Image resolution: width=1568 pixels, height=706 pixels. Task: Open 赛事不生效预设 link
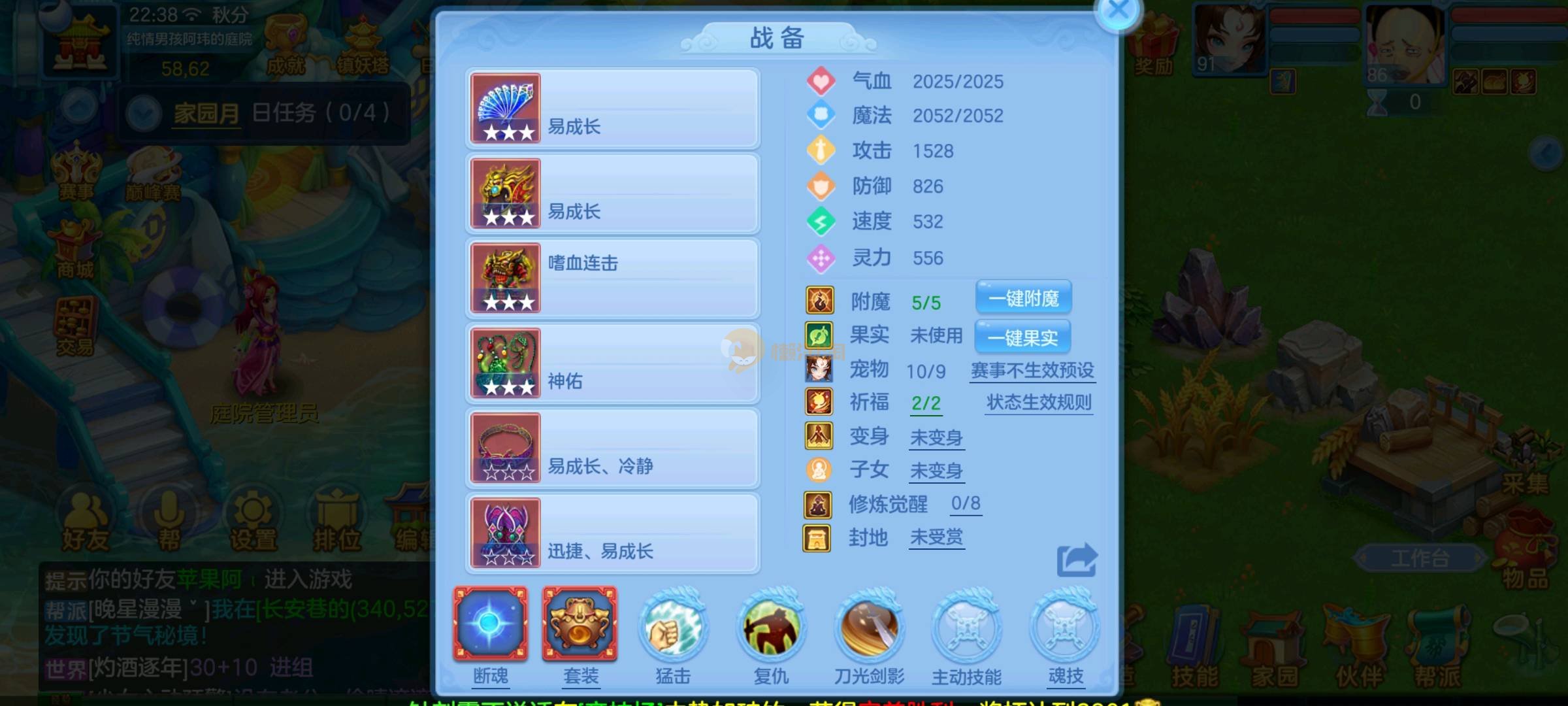coord(1032,371)
